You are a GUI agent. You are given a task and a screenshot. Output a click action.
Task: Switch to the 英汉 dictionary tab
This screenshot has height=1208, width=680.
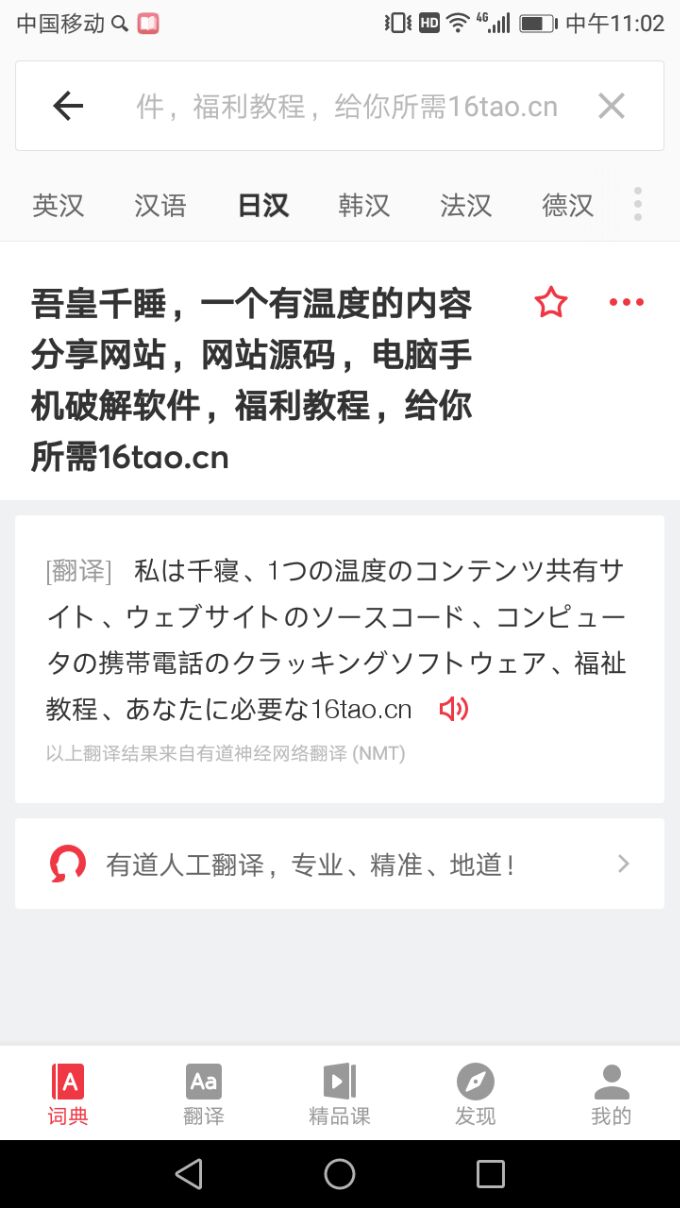(58, 206)
